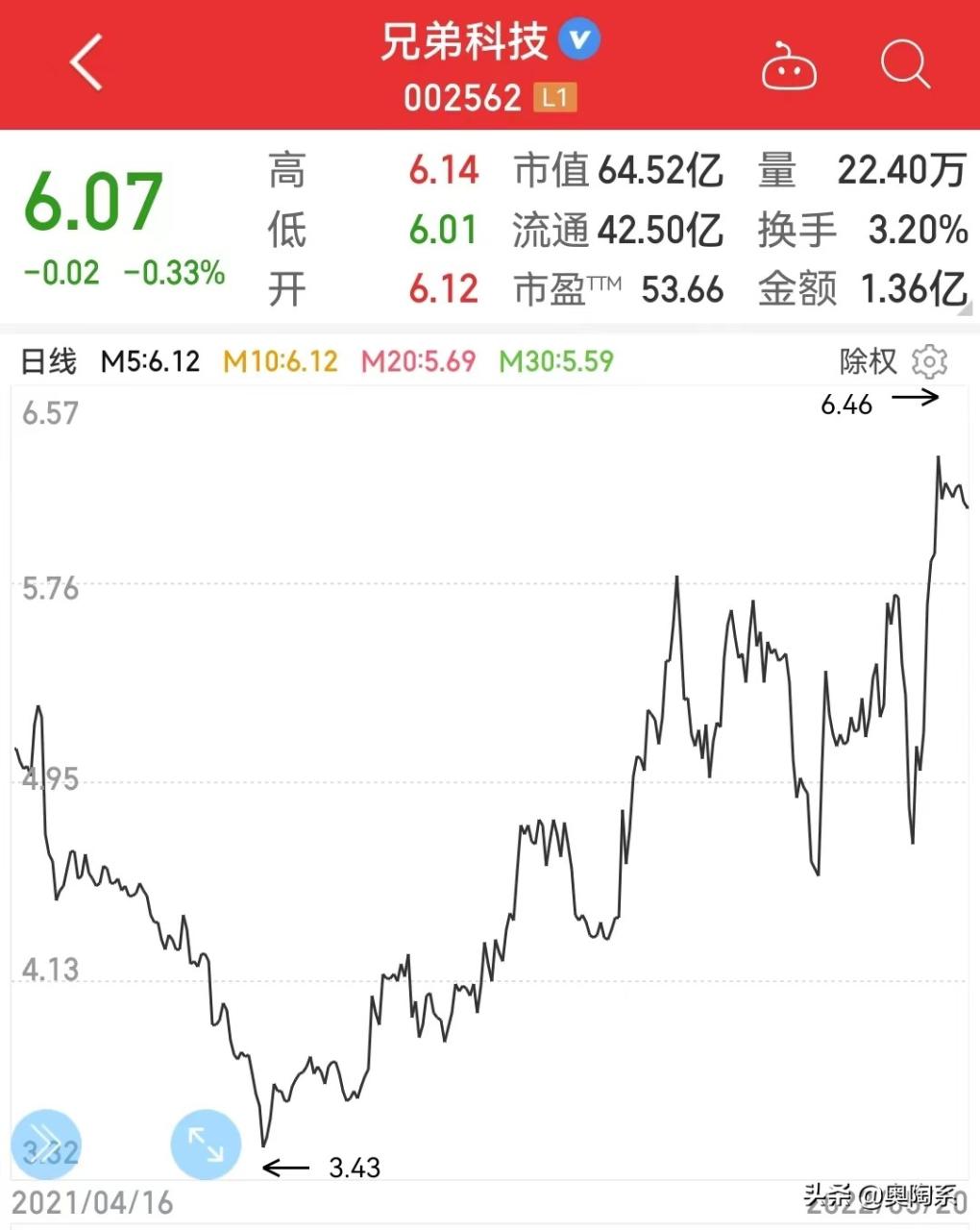Expand chart to fullscreen view
This screenshot has width=980, height=1230.
[x=206, y=1144]
